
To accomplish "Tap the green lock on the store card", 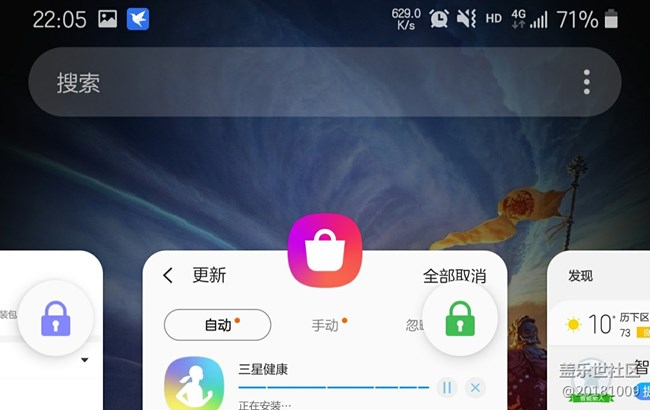I will click(459, 321).
